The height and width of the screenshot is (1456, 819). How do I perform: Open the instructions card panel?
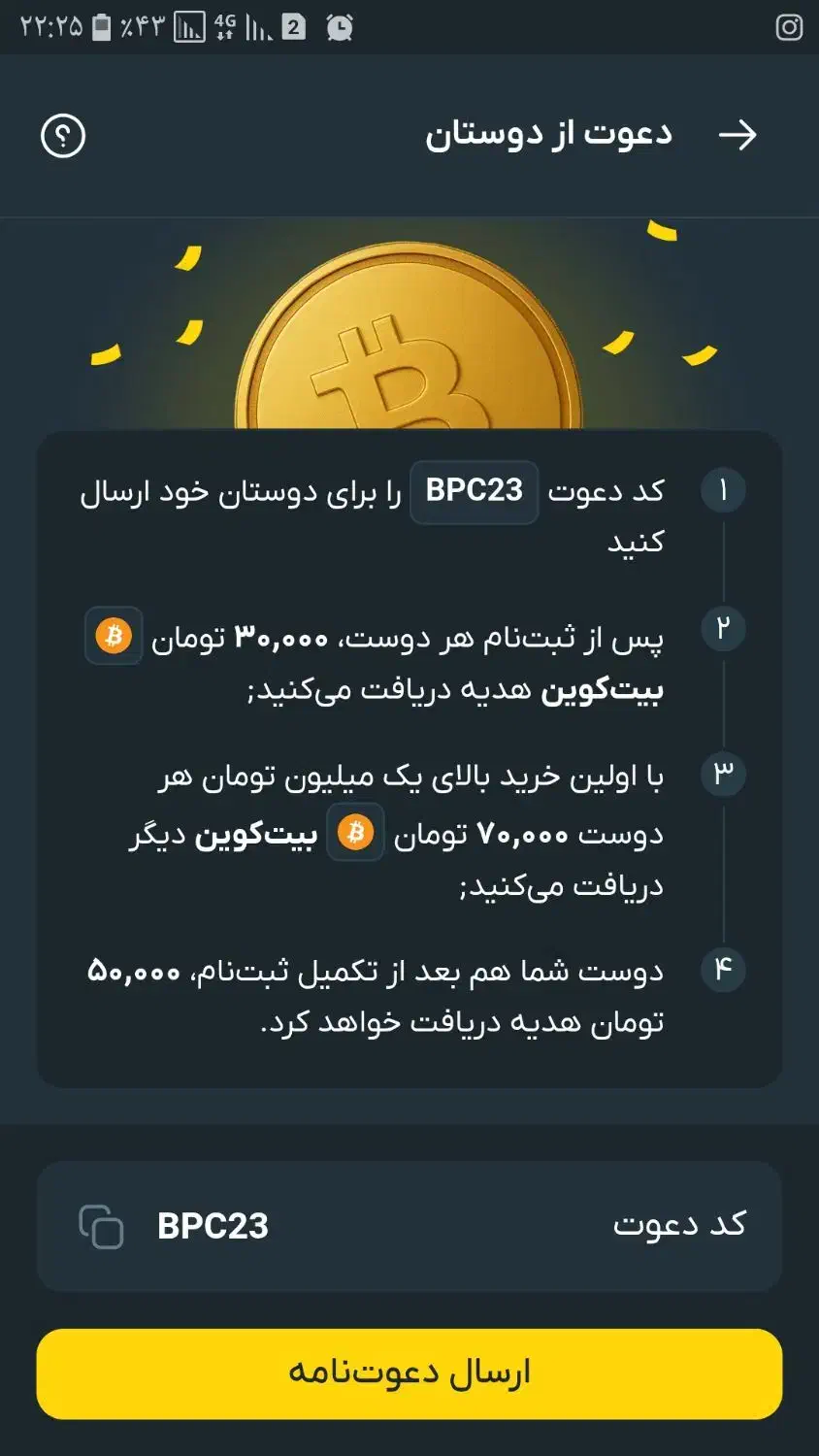409,757
